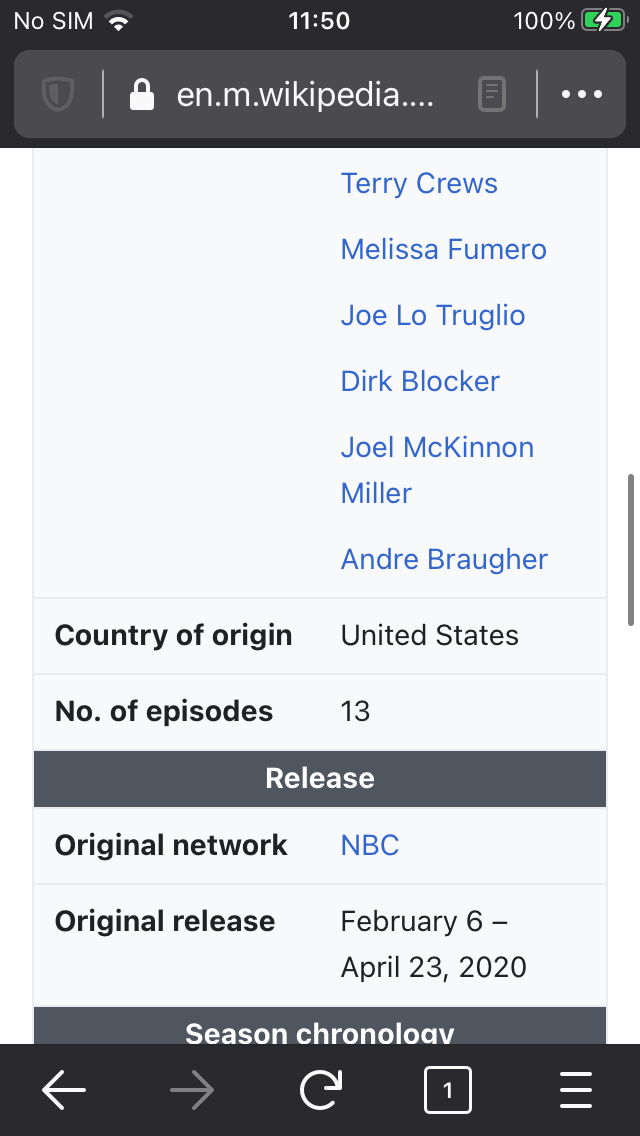Open the browser hamburger menu
Screen dimensions: 640x1136
(576, 1091)
